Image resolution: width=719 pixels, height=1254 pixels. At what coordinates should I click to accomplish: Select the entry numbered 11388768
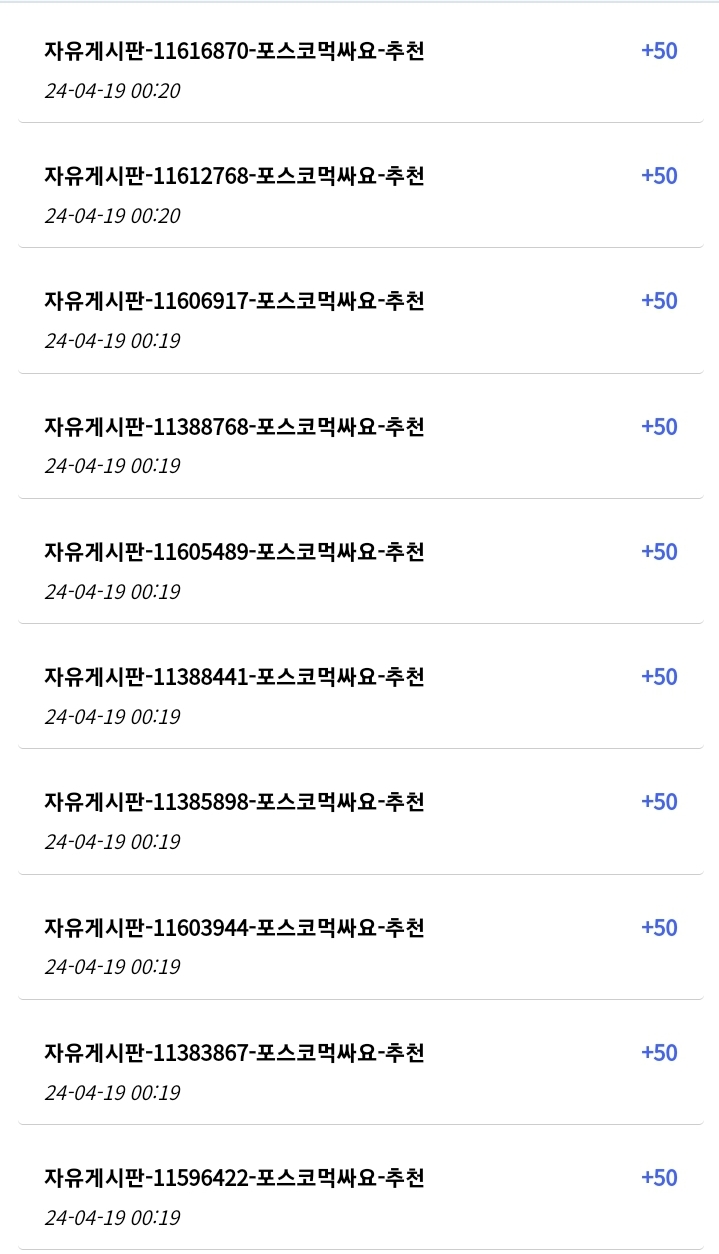234,427
